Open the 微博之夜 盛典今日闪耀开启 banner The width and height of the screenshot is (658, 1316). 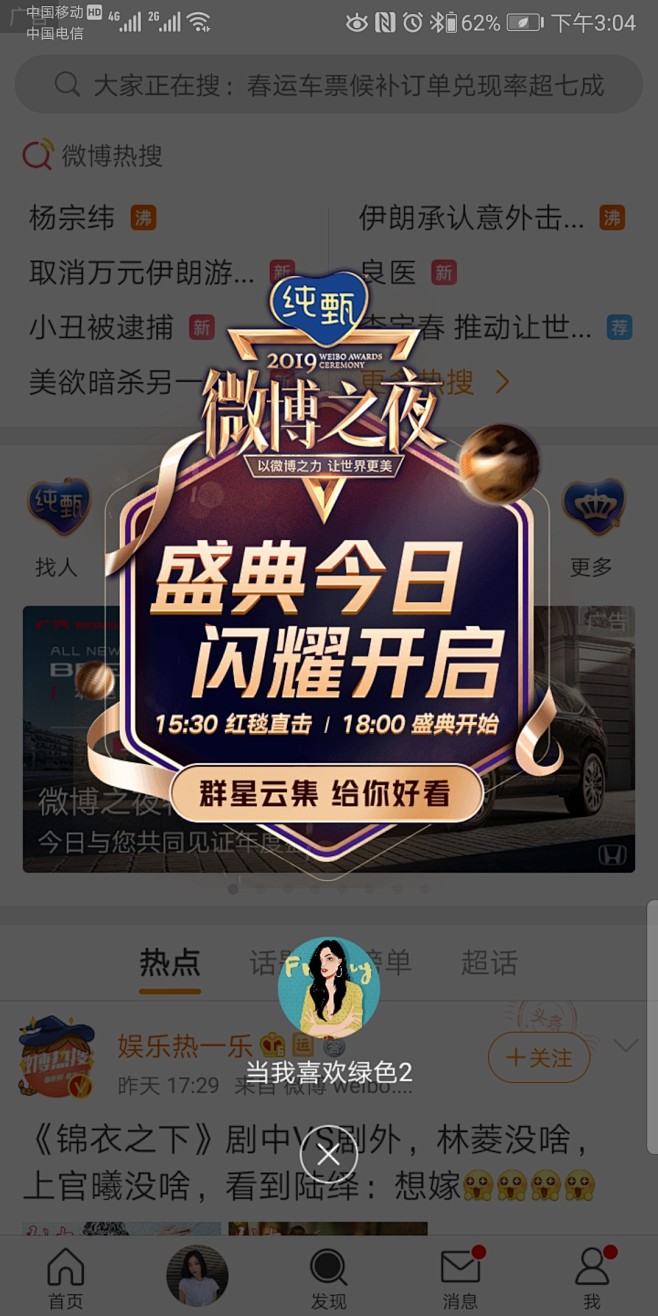pos(327,620)
